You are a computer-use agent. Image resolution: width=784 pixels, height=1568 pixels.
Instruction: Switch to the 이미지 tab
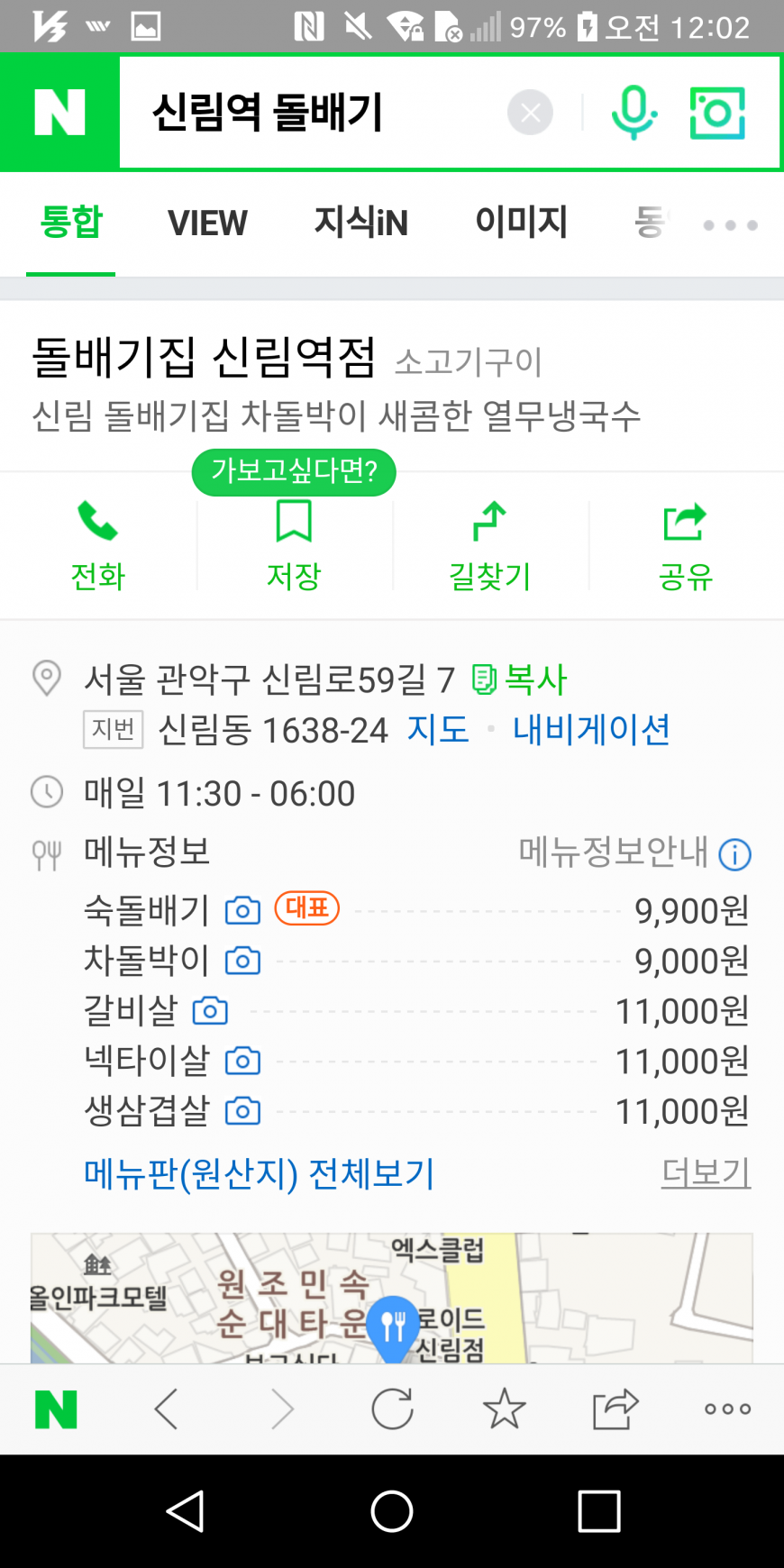click(521, 223)
